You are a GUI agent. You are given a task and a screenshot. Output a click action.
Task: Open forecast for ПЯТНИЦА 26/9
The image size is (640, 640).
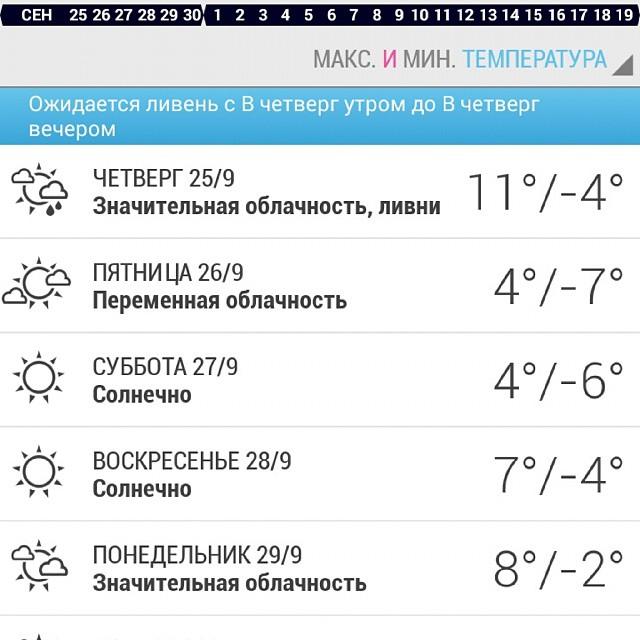coord(320,286)
